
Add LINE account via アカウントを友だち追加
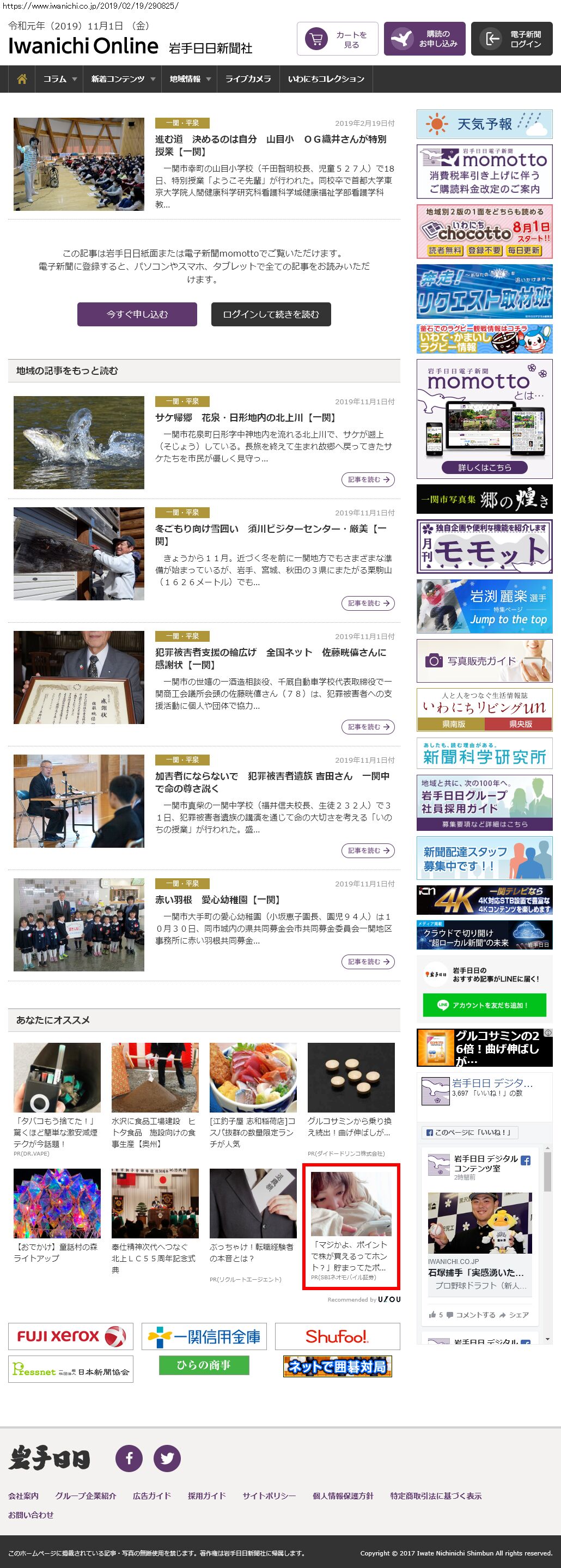[x=484, y=1005]
